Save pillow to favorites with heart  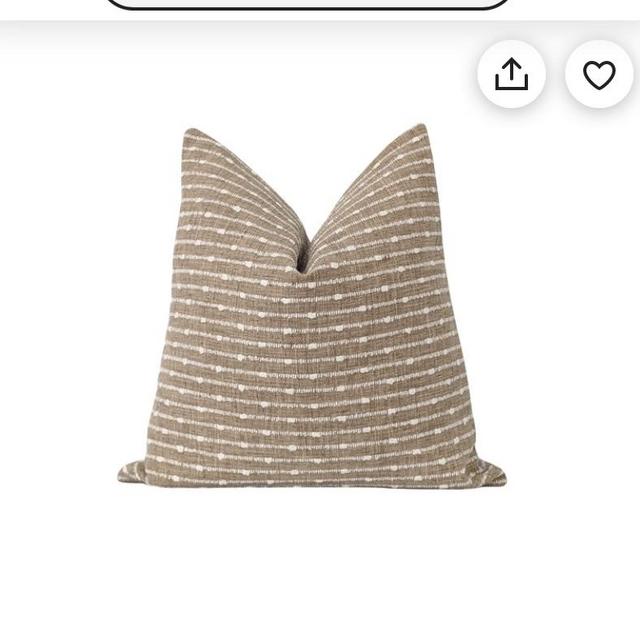(x=599, y=75)
